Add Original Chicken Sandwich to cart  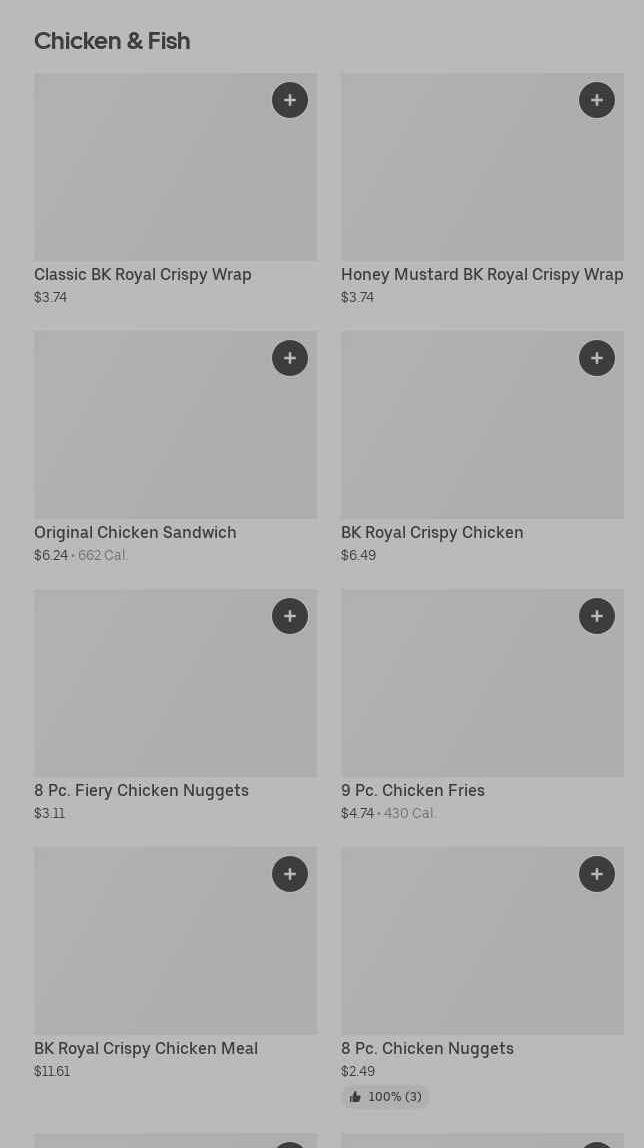coord(290,358)
